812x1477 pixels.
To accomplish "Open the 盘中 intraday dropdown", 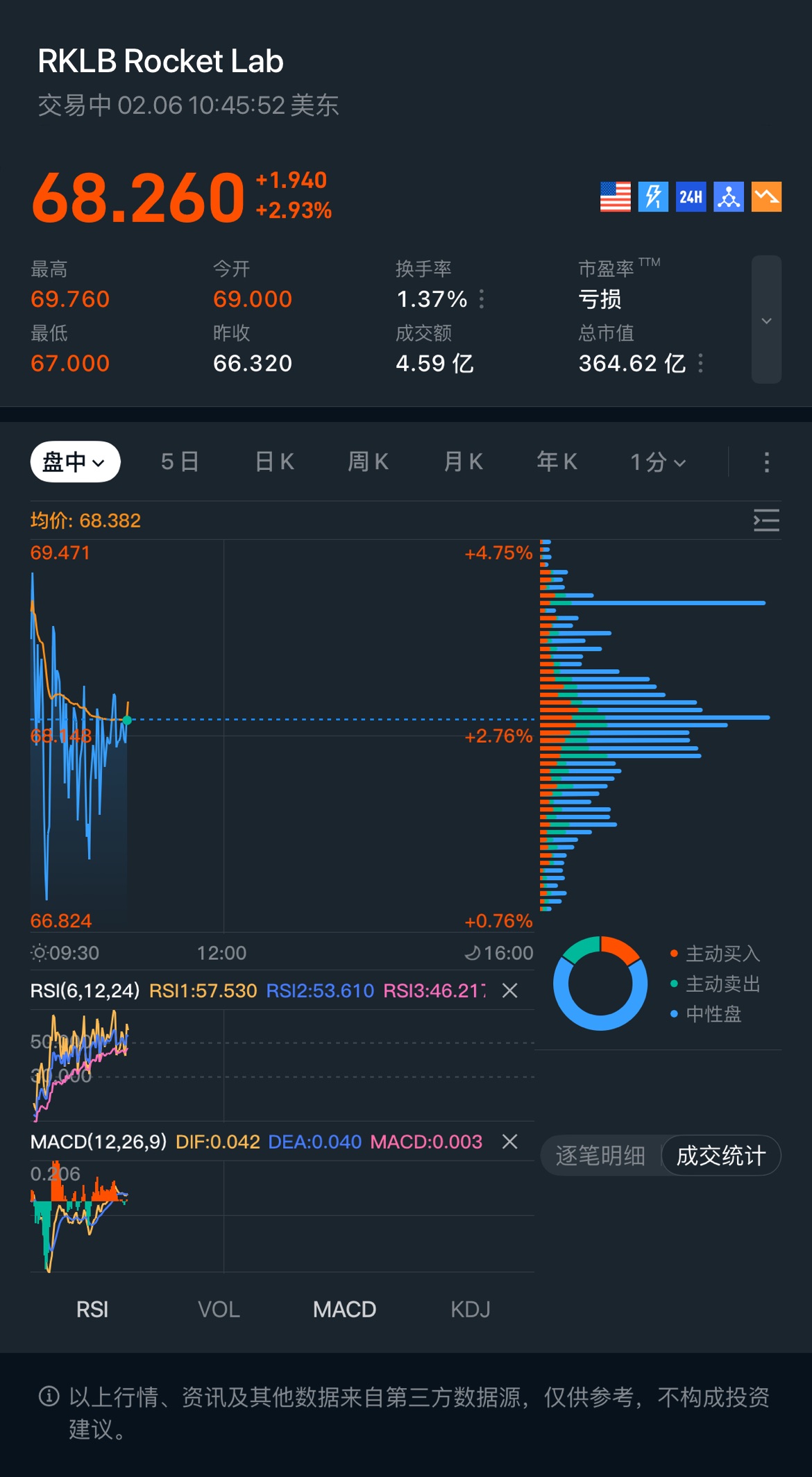I will [75, 462].
